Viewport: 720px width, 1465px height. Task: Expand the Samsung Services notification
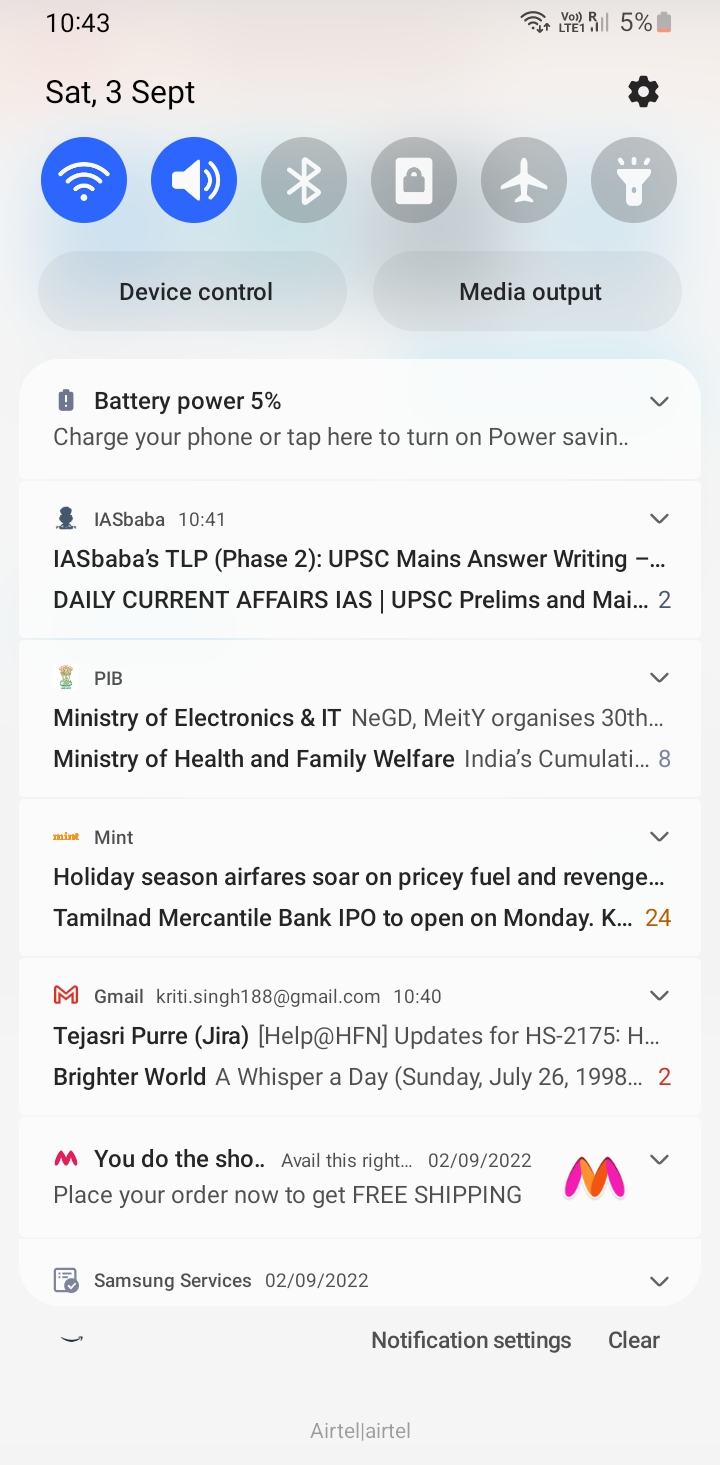tap(659, 1281)
